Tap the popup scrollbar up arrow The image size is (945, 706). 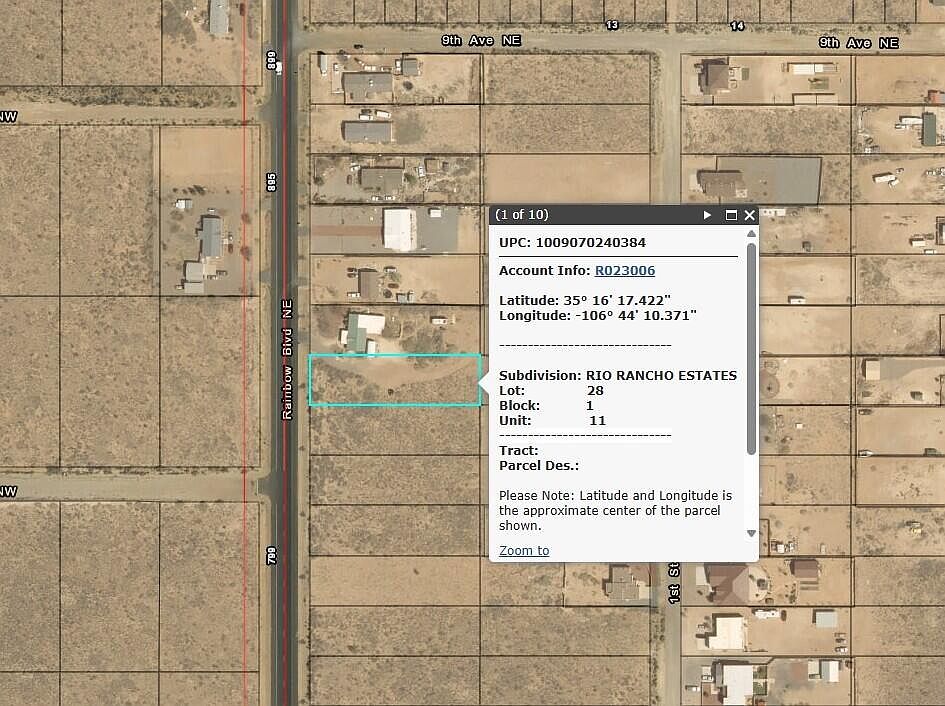tap(752, 235)
